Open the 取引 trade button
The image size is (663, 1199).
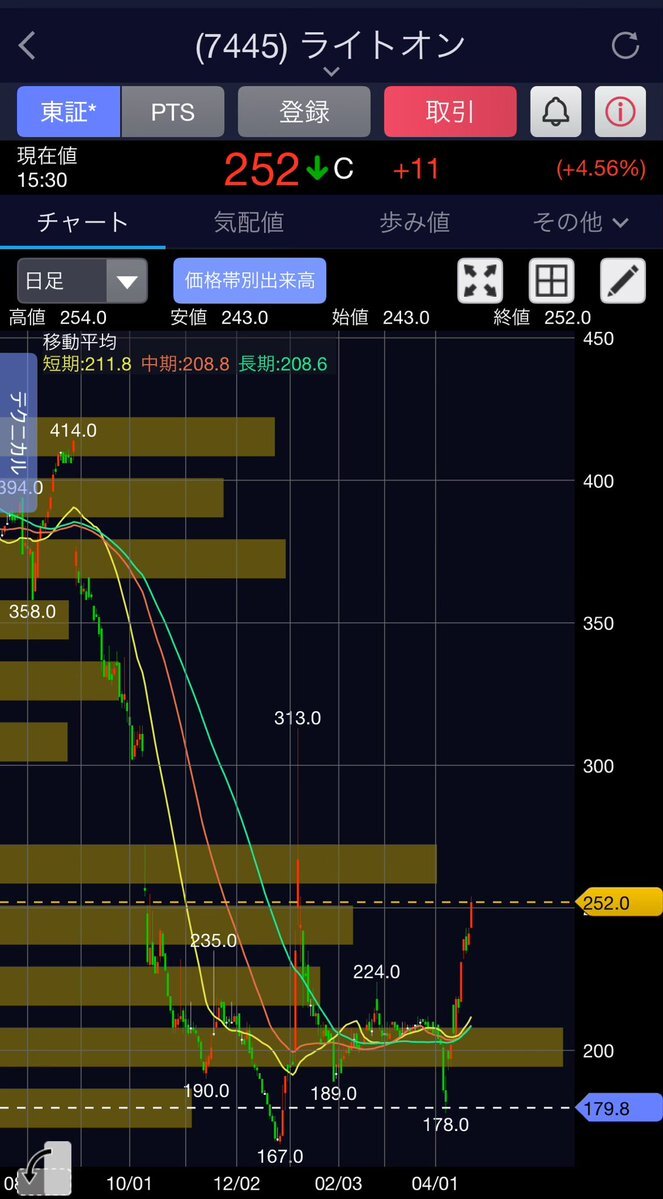(450, 111)
